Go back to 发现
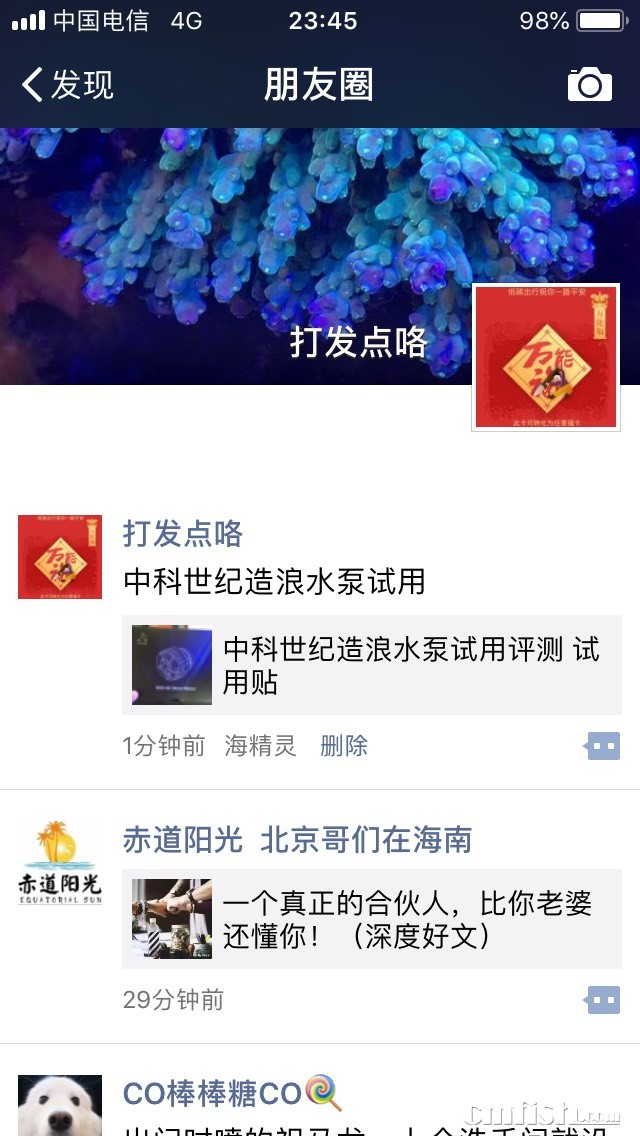This screenshot has width=640, height=1136. click(68, 85)
